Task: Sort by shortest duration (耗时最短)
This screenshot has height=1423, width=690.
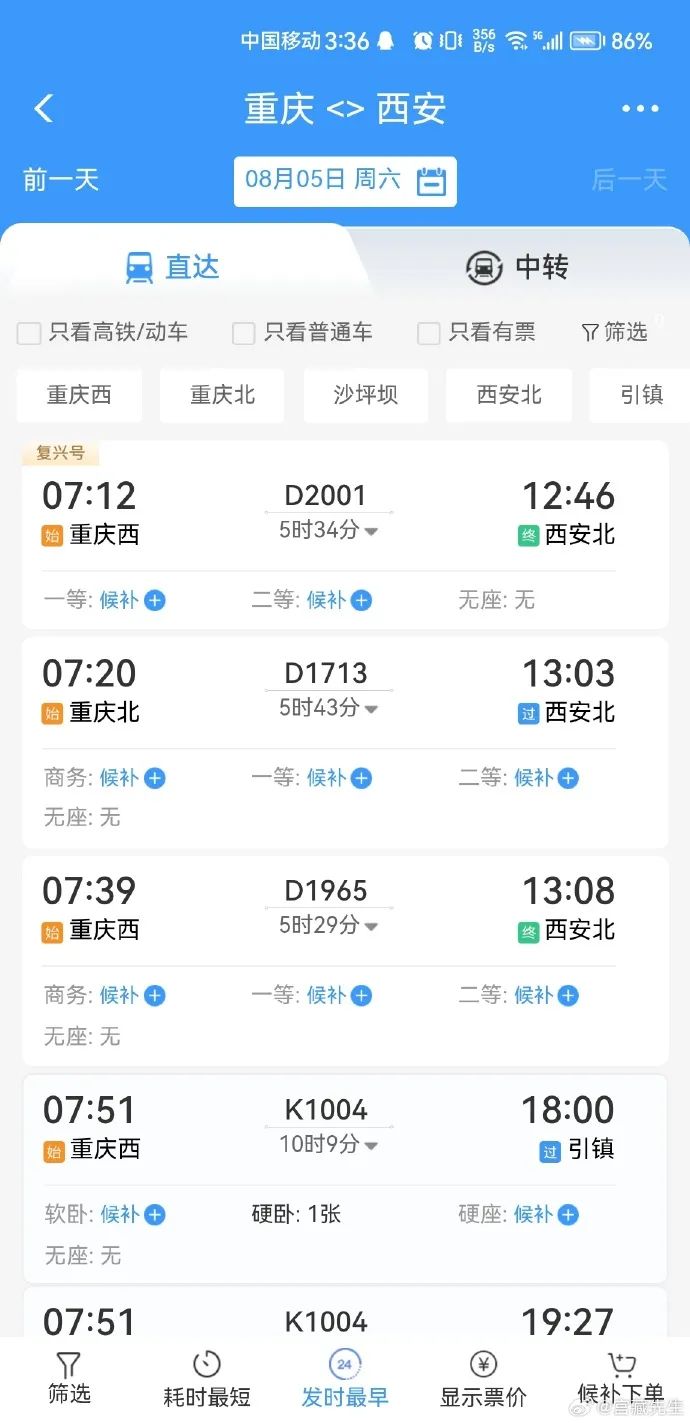Action: click(x=207, y=1379)
